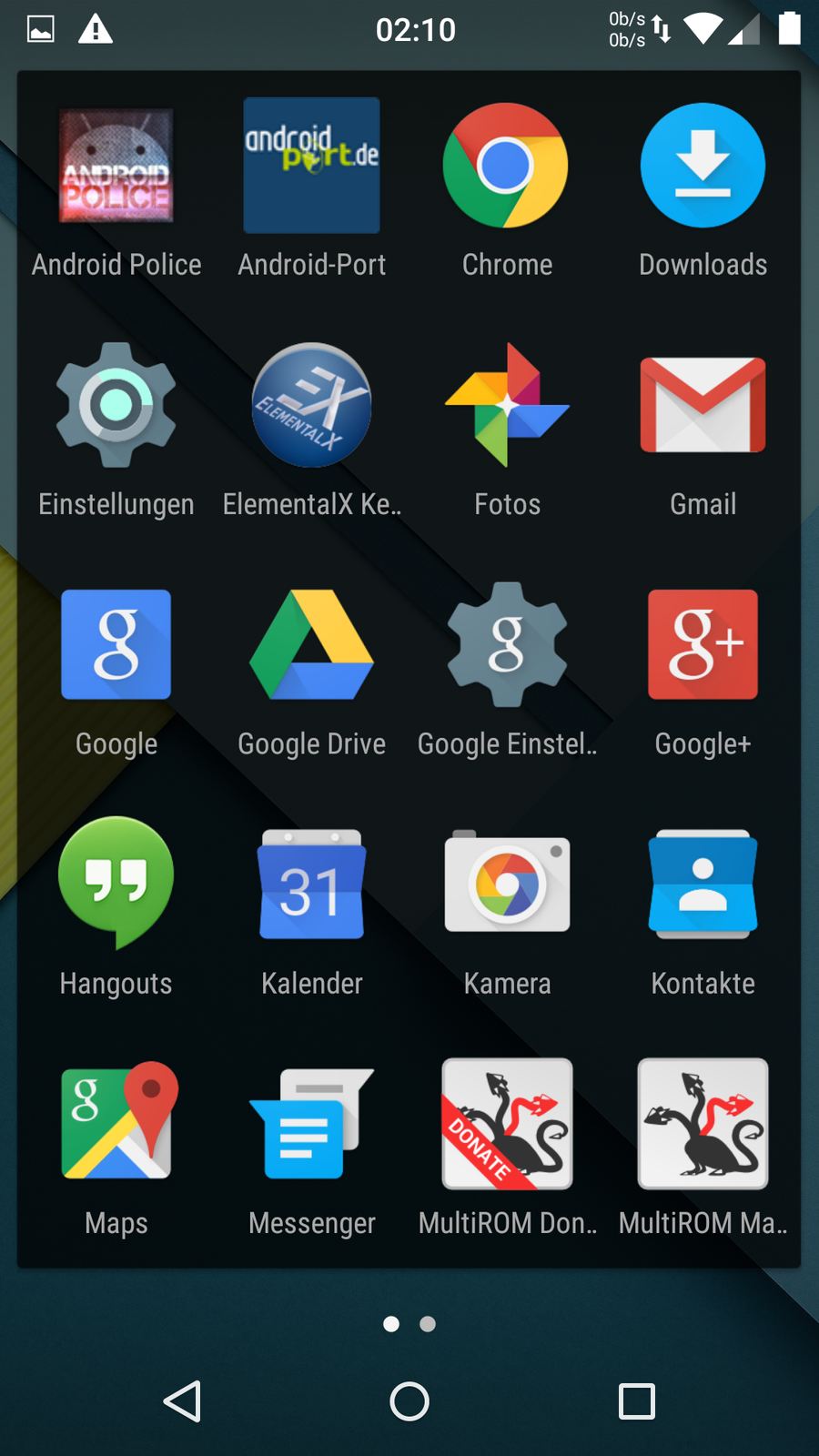
Task: Open MultiROM Manager app
Action: [703, 1124]
